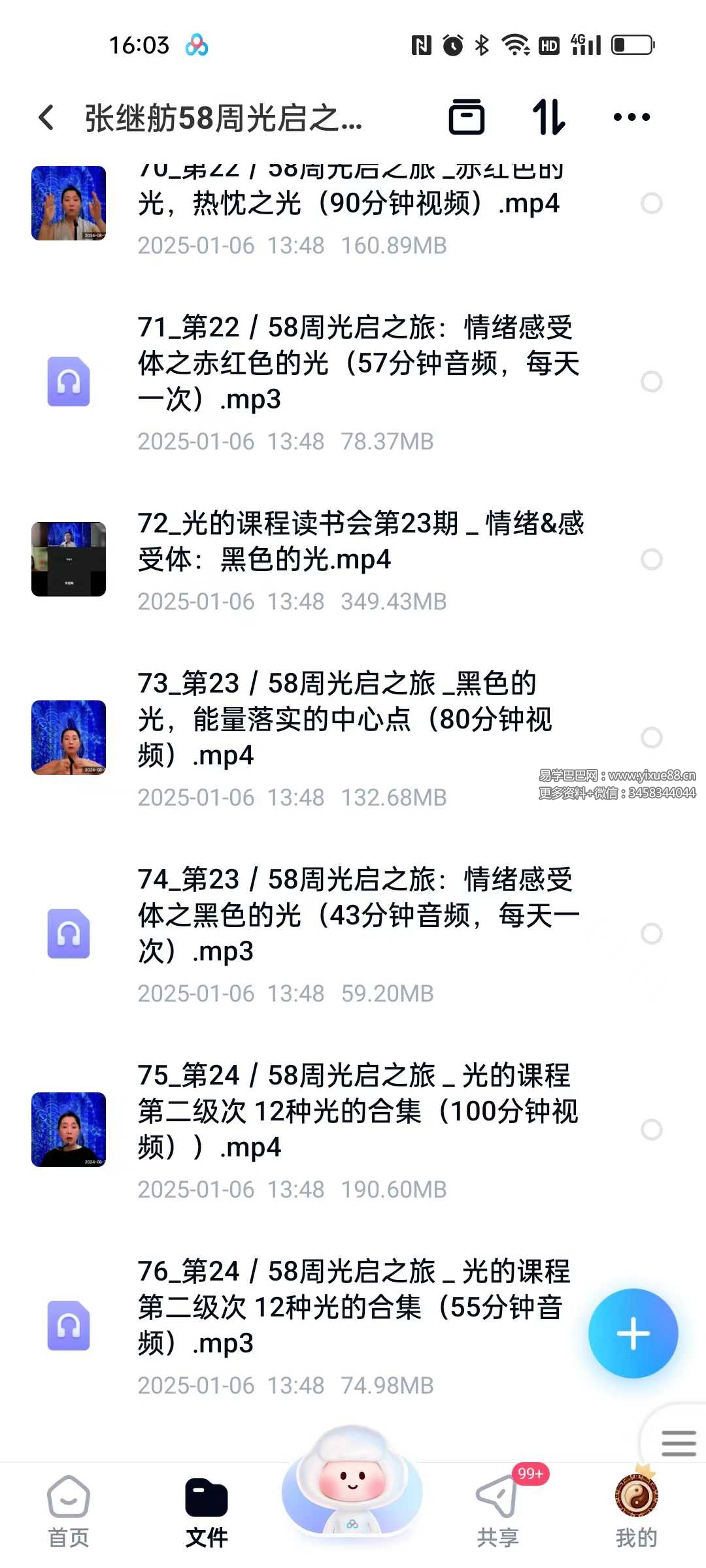Viewport: 706px width, 1568px height.
Task: Open the sort order options
Action: [x=548, y=118]
